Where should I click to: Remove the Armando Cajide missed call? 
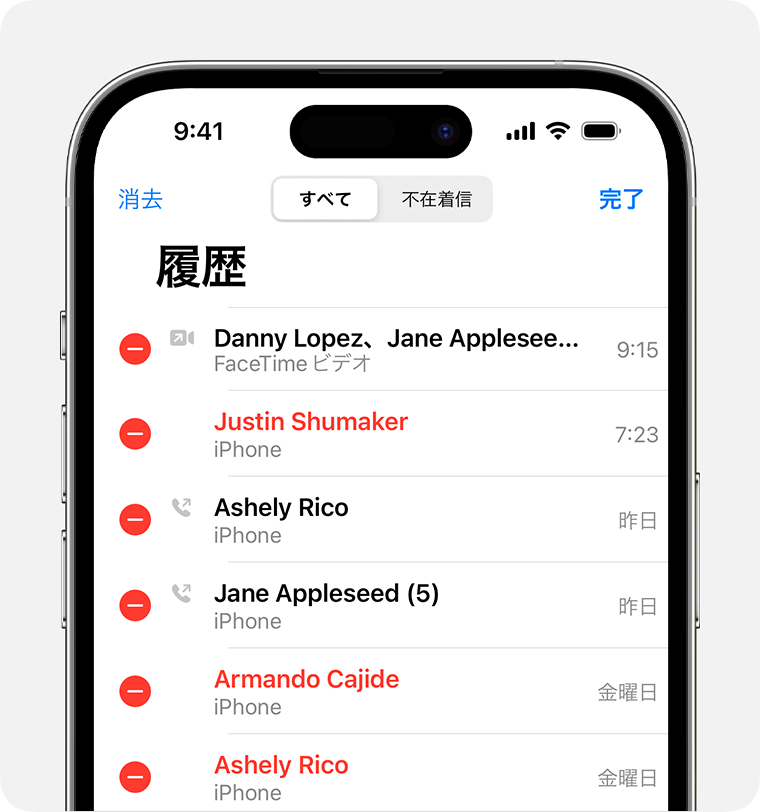[x=135, y=692]
